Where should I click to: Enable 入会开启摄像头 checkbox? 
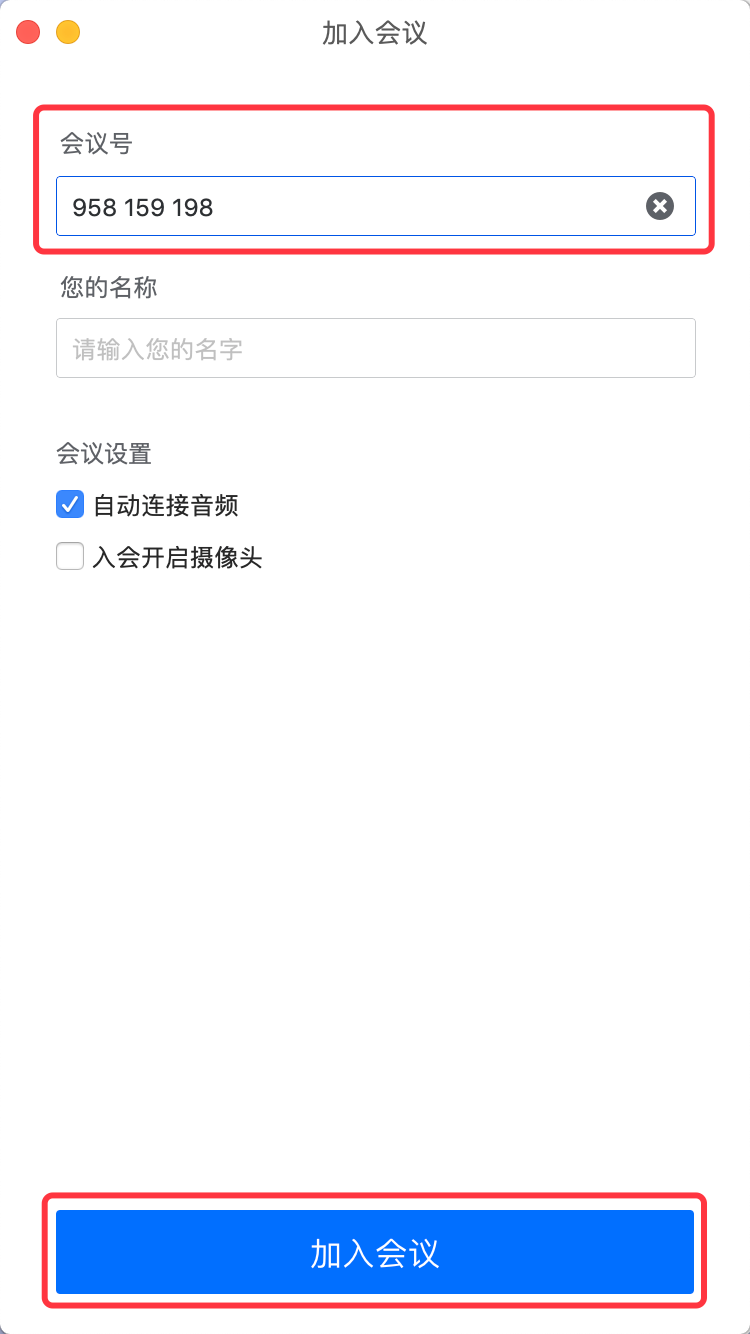point(70,556)
